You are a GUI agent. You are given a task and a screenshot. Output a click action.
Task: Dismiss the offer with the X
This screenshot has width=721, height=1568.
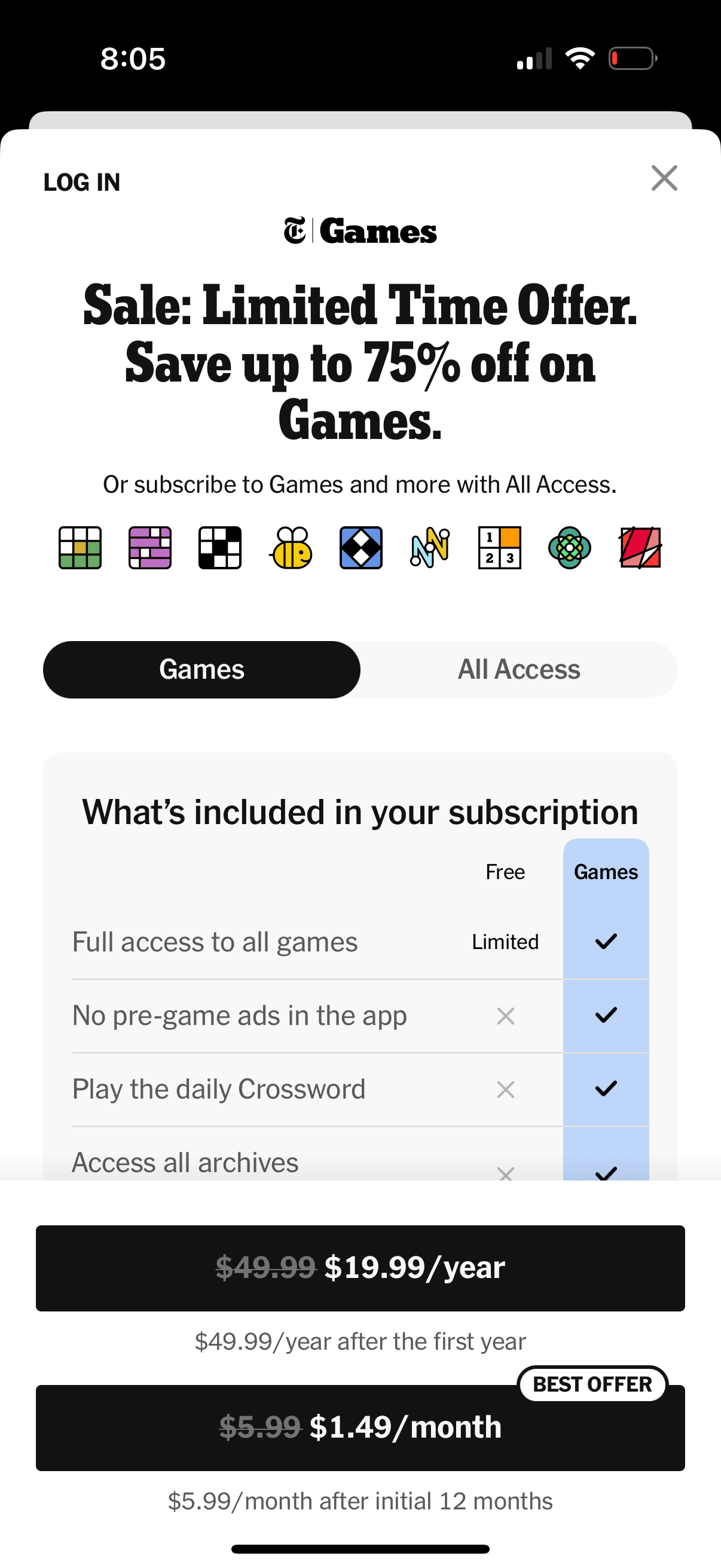pos(664,178)
